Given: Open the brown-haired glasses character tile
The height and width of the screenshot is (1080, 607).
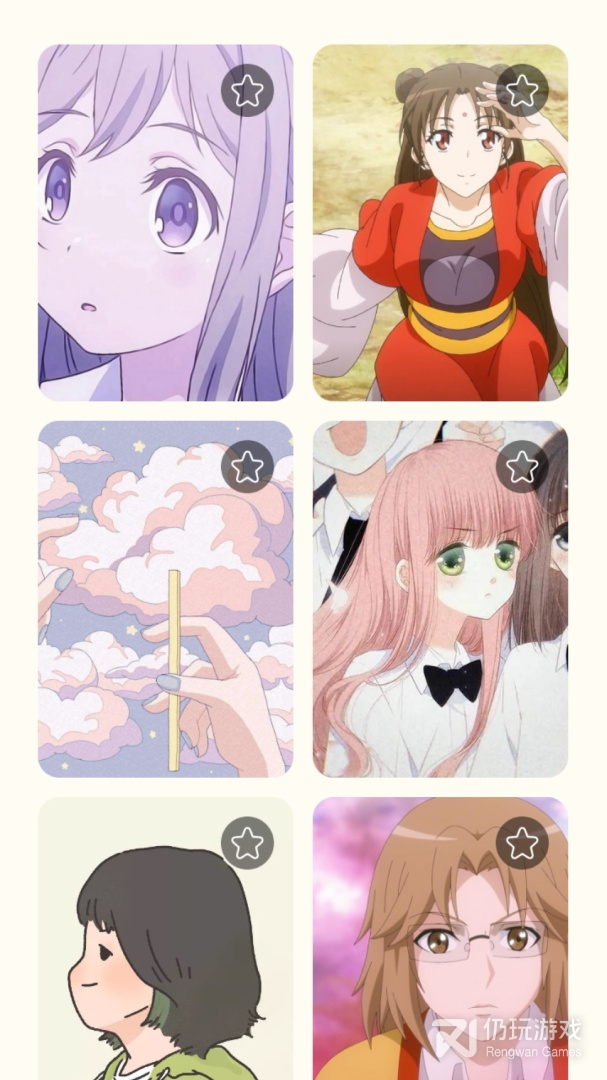Looking at the screenshot, I should click(x=440, y=960).
